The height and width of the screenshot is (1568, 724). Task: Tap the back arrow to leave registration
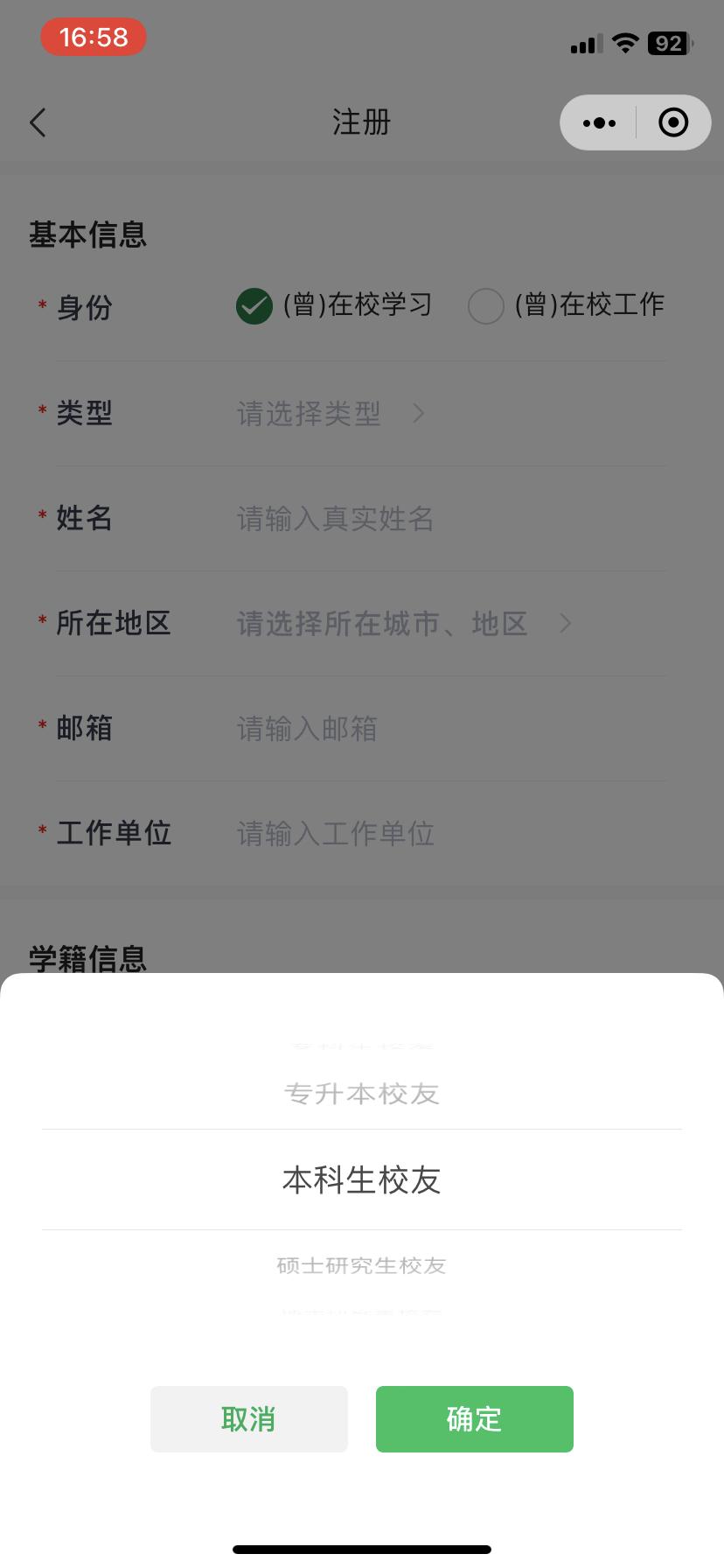click(38, 122)
